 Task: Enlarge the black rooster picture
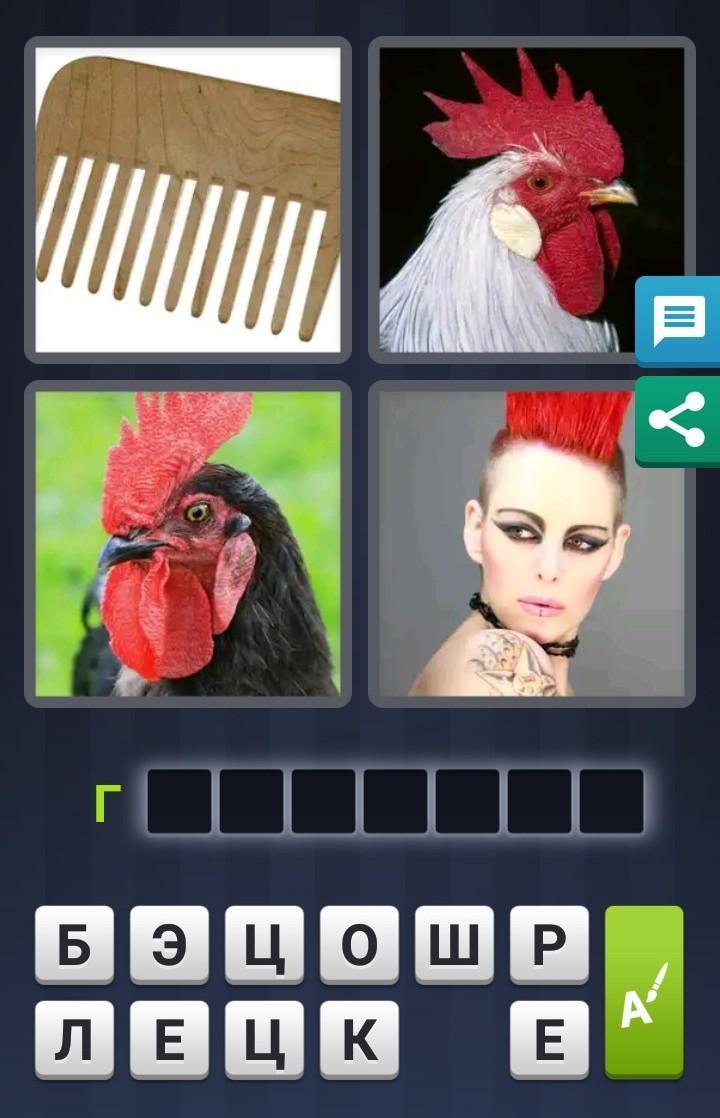click(x=188, y=543)
